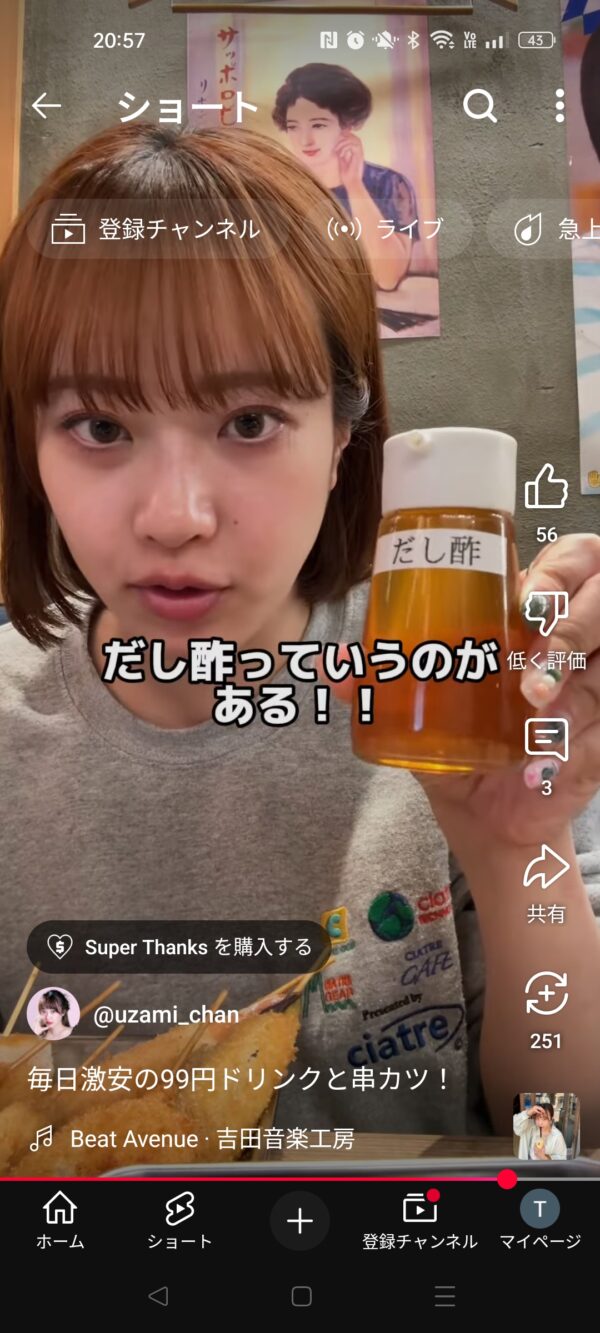Image resolution: width=600 pixels, height=1333 pixels.
Task: Share this Short via 共有
Action: [546, 868]
